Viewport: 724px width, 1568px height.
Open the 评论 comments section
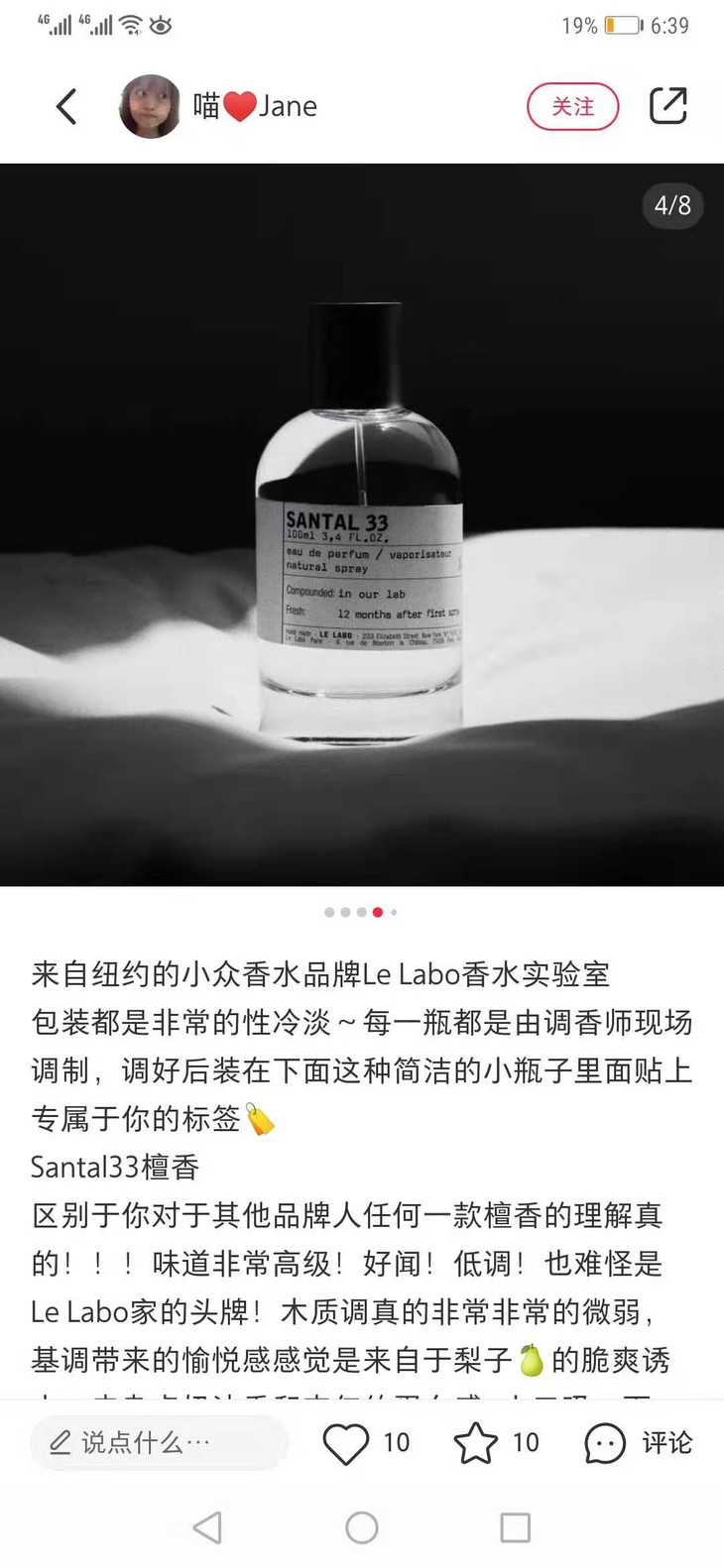pos(639,1443)
